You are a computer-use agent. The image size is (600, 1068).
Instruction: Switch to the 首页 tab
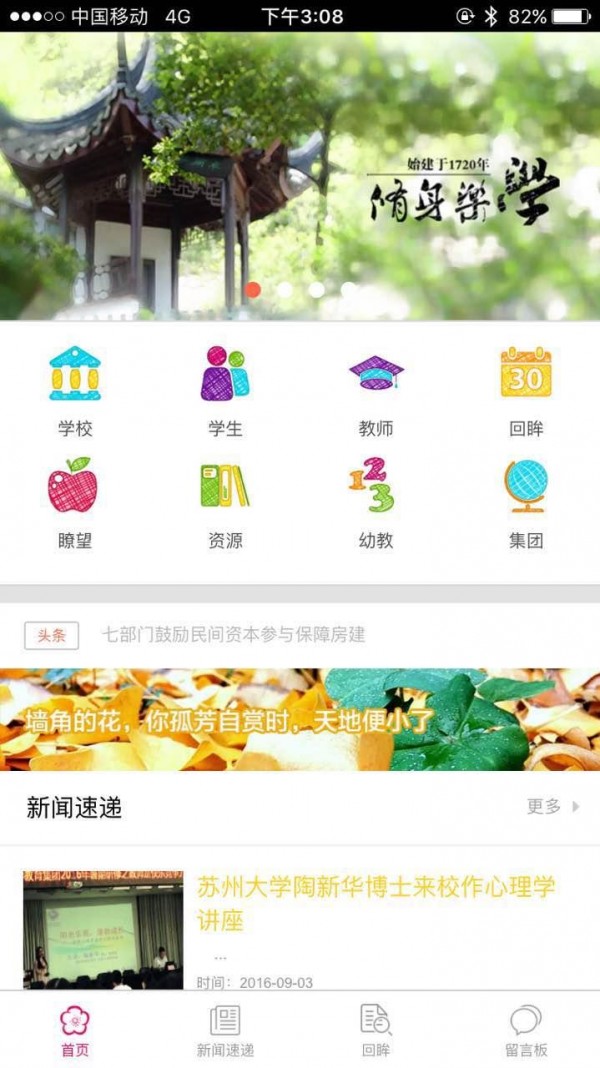tap(75, 1030)
